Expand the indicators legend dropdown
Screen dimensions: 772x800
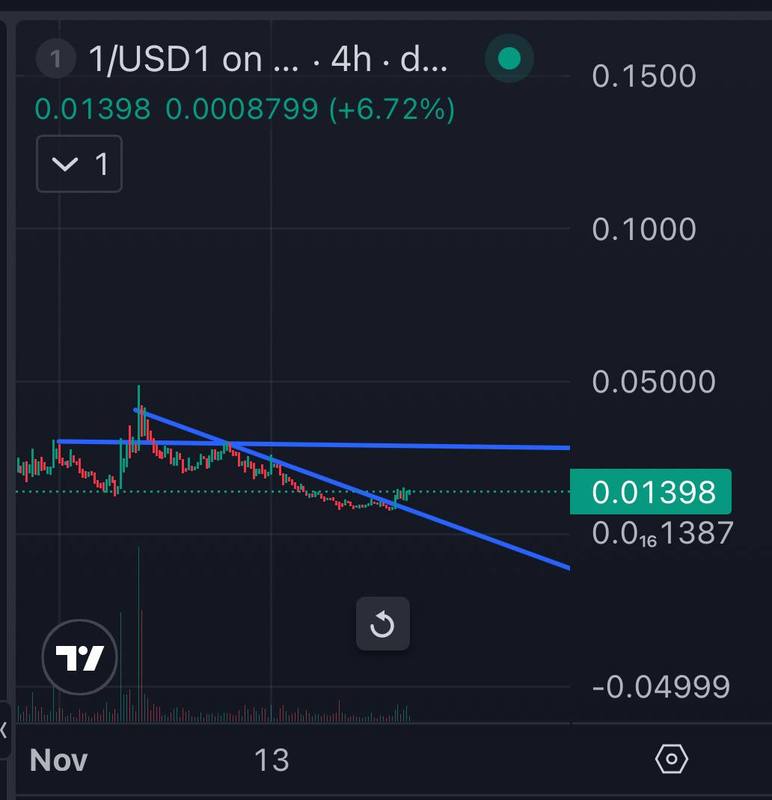coord(79,163)
